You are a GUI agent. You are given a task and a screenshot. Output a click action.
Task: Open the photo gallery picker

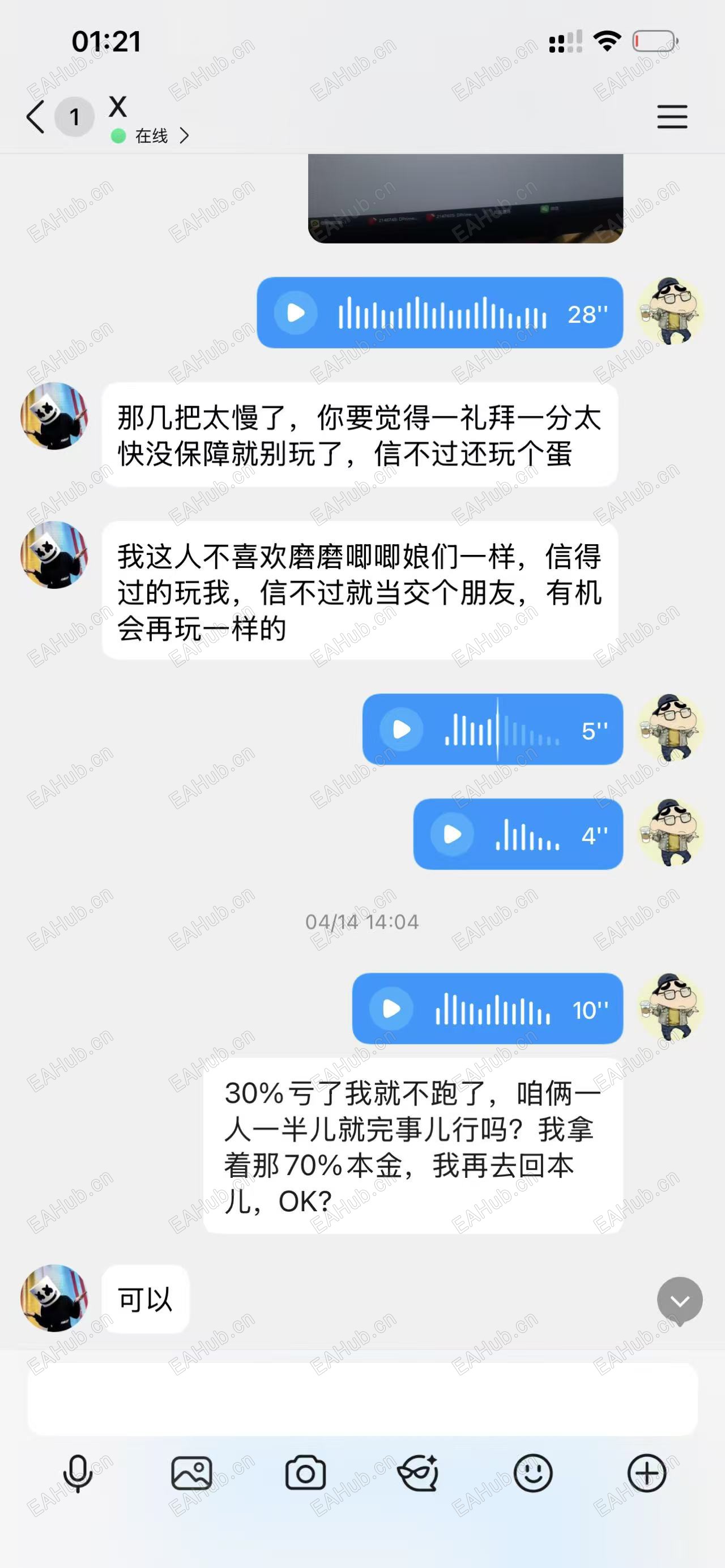pyautogui.click(x=192, y=1473)
